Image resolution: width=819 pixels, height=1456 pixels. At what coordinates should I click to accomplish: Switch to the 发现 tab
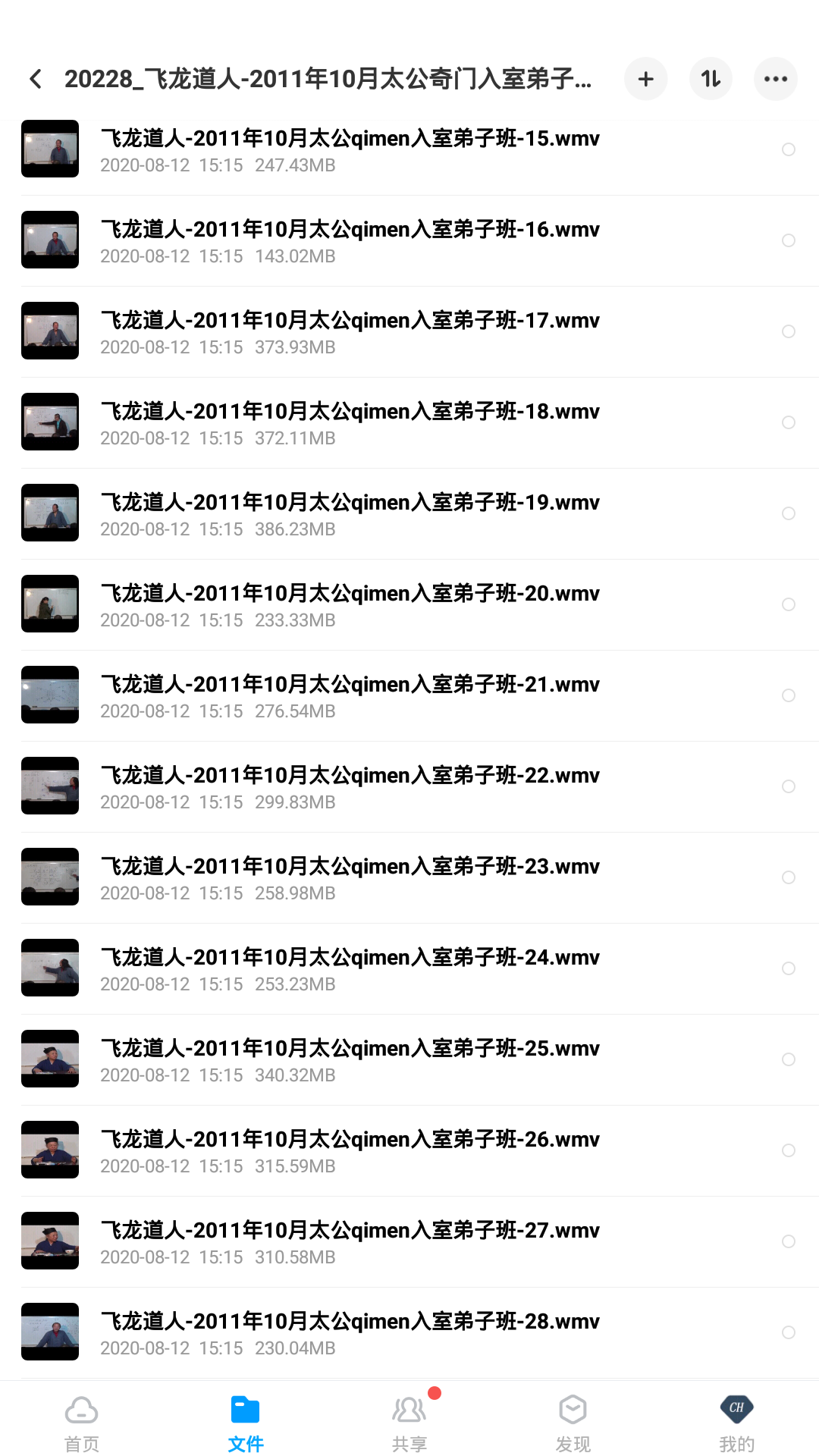click(573, 1423)
